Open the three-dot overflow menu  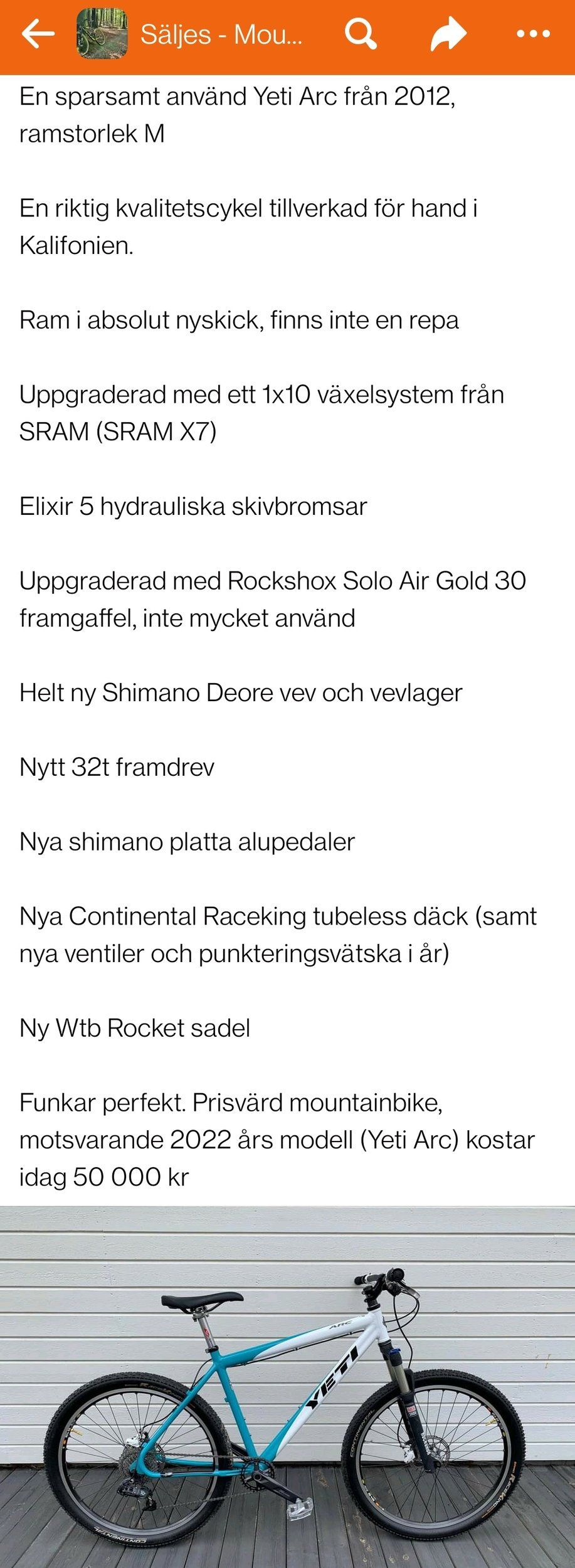533,34
